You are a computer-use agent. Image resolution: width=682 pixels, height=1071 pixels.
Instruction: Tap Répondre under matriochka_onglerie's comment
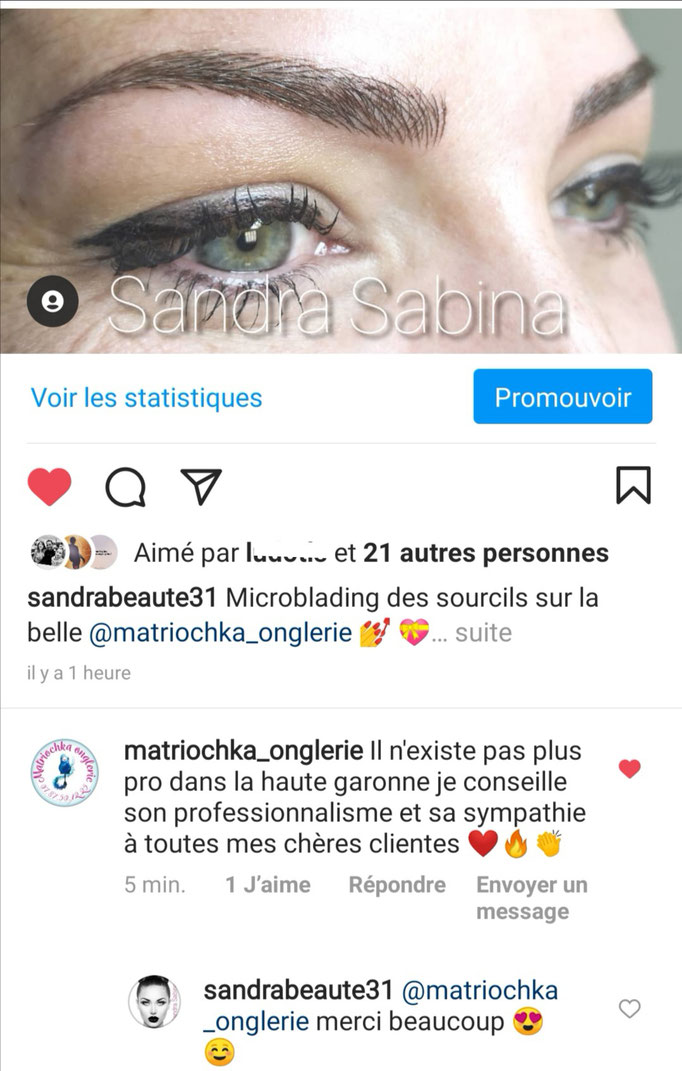point(397,885)
